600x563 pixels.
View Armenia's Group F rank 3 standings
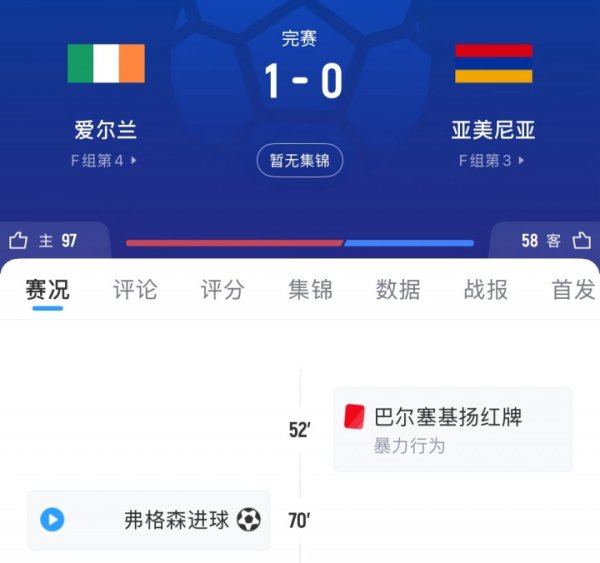pyautogui.click(x=492, y=160)
